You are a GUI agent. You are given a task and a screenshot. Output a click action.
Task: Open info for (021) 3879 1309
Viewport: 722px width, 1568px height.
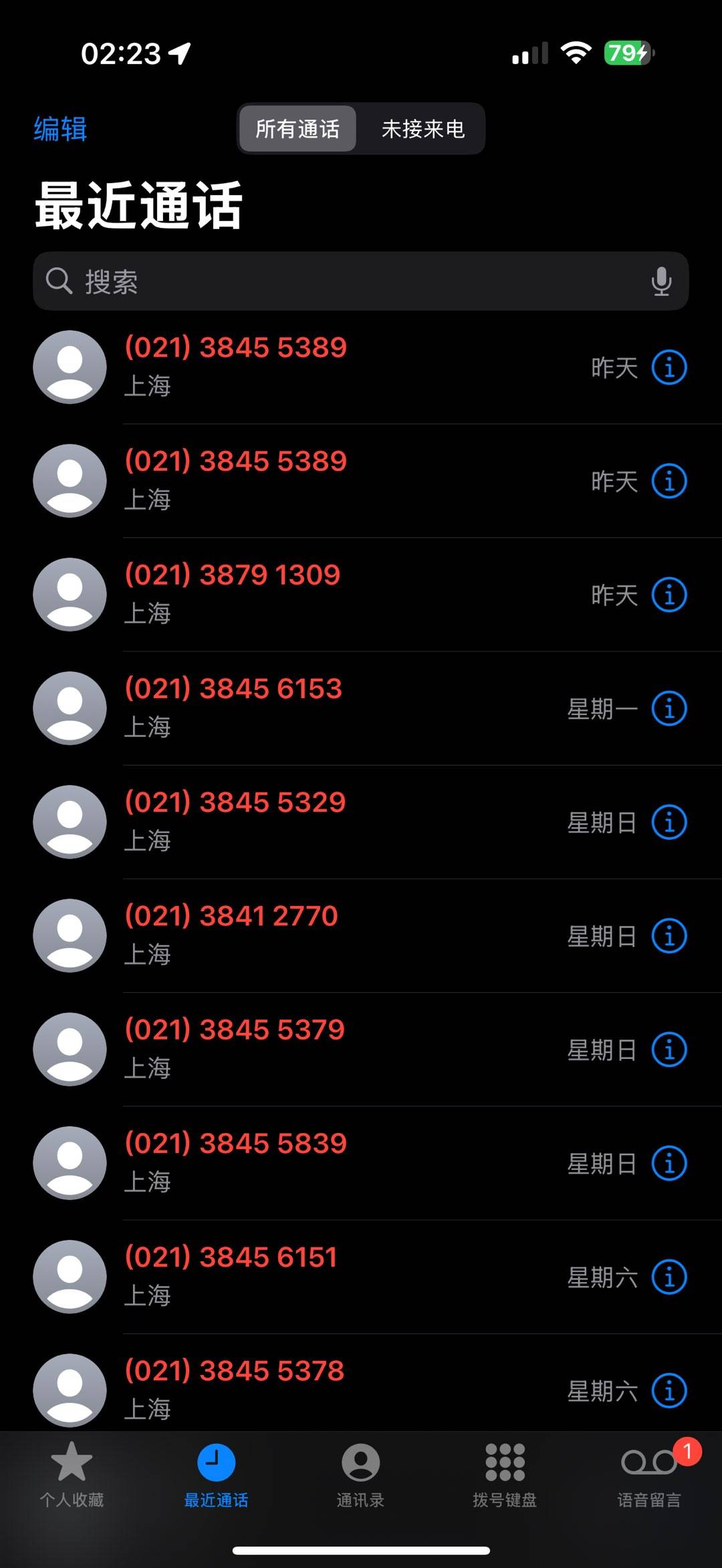point(669,595)
